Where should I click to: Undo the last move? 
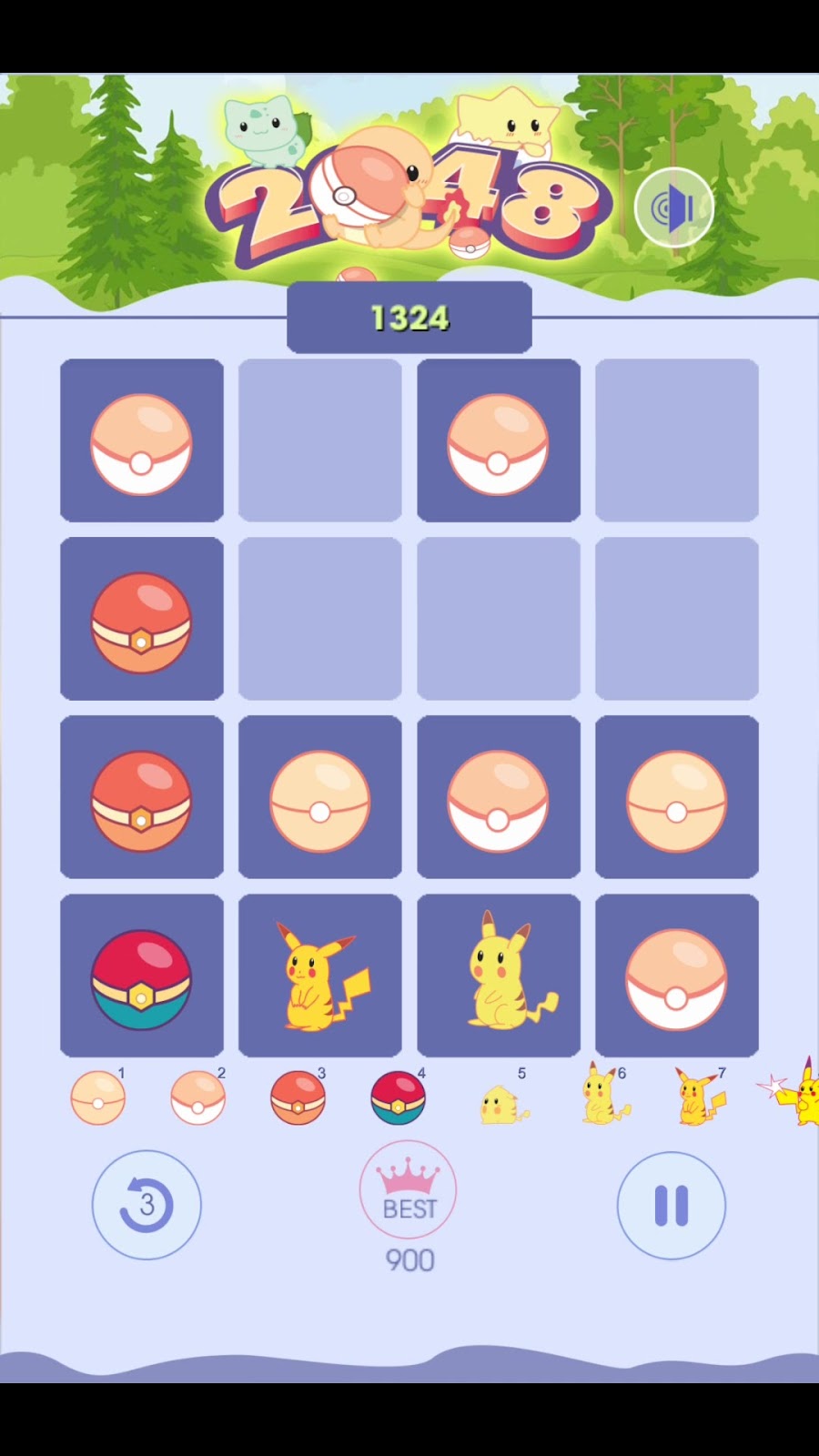tap(147, 1205)
